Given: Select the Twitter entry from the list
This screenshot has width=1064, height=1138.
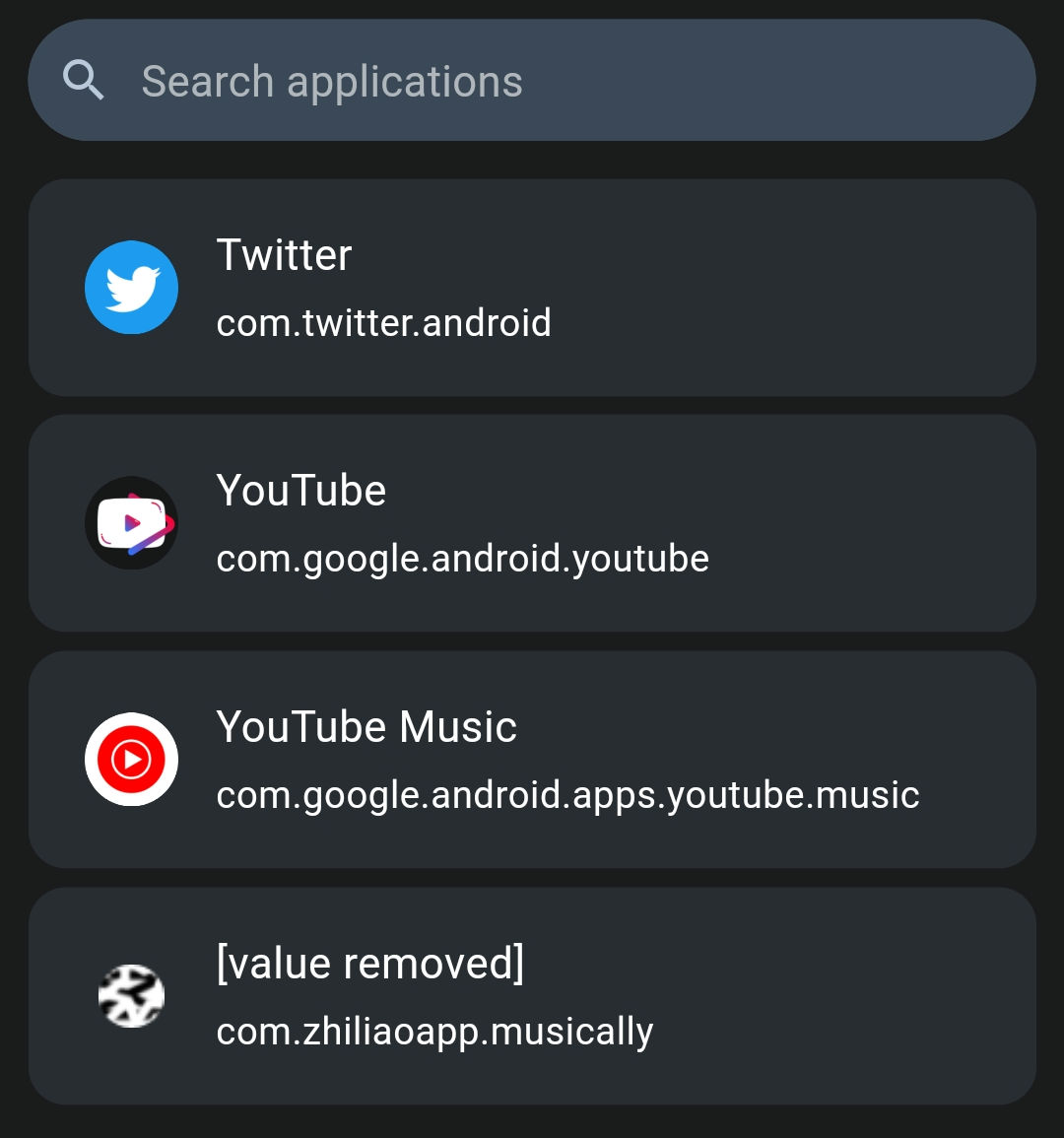Looking at the screenshot, I should pyautogui.click(x=532, y=287).
